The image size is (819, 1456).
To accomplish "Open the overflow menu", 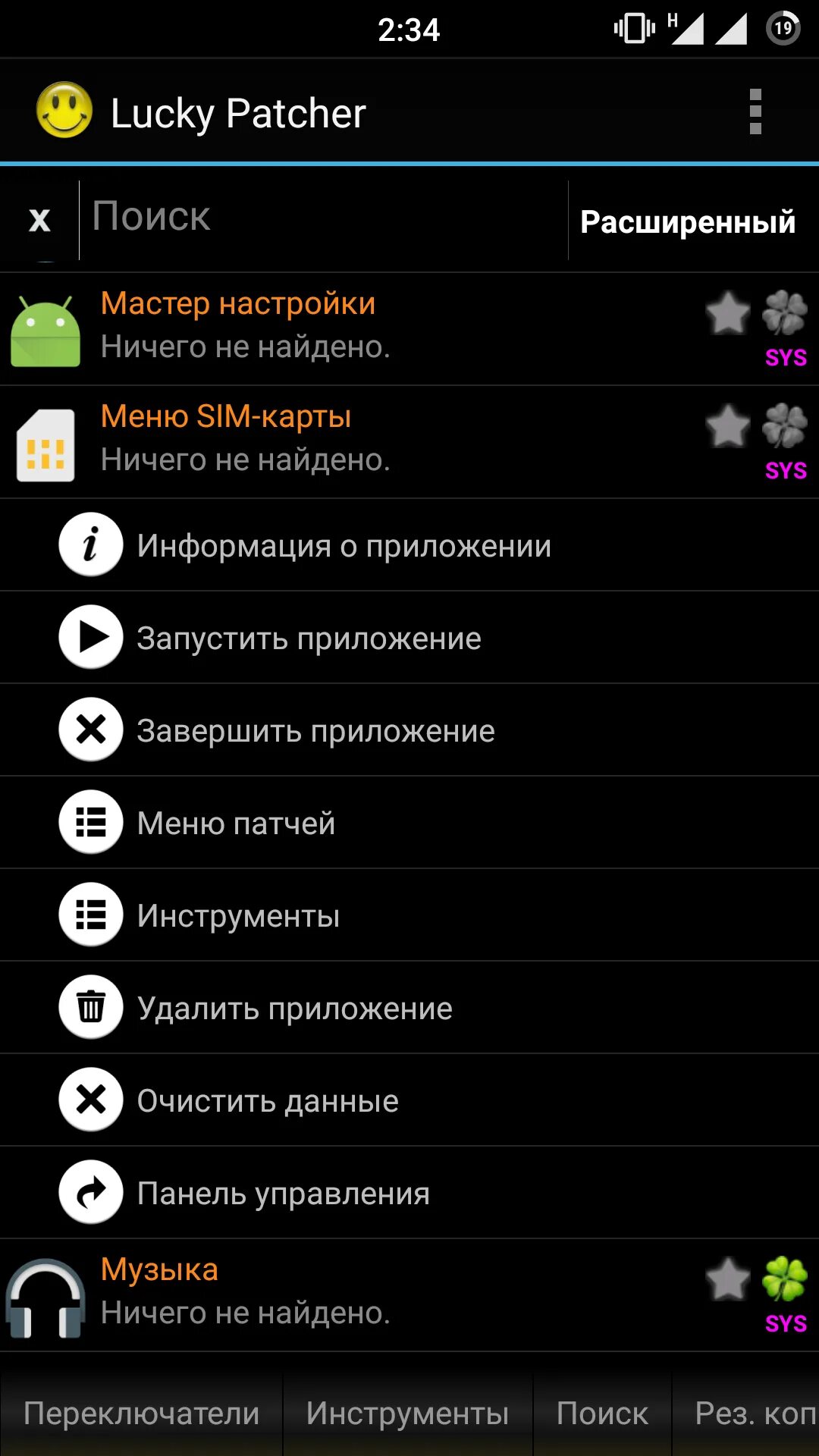I will click(755, 112).
